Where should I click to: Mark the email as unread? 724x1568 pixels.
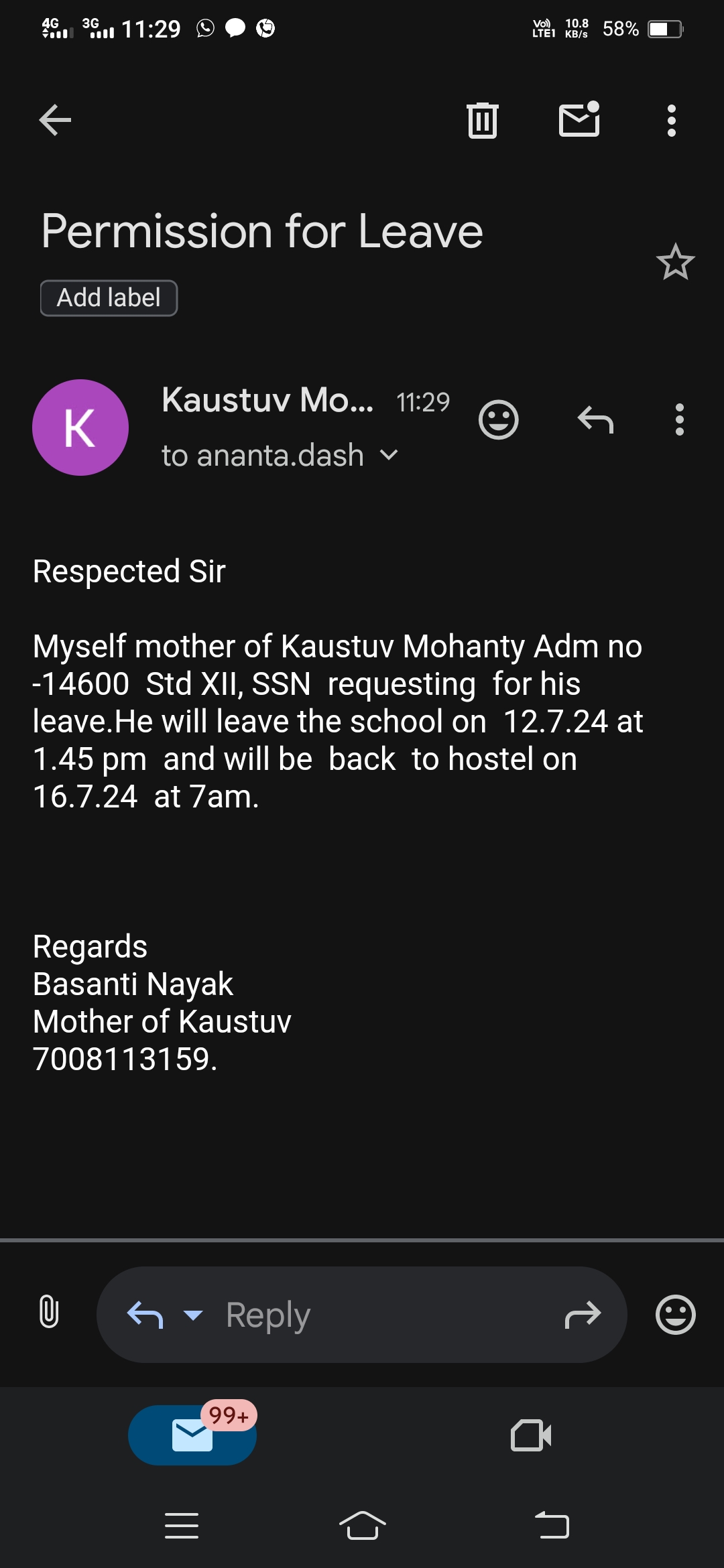579,120
